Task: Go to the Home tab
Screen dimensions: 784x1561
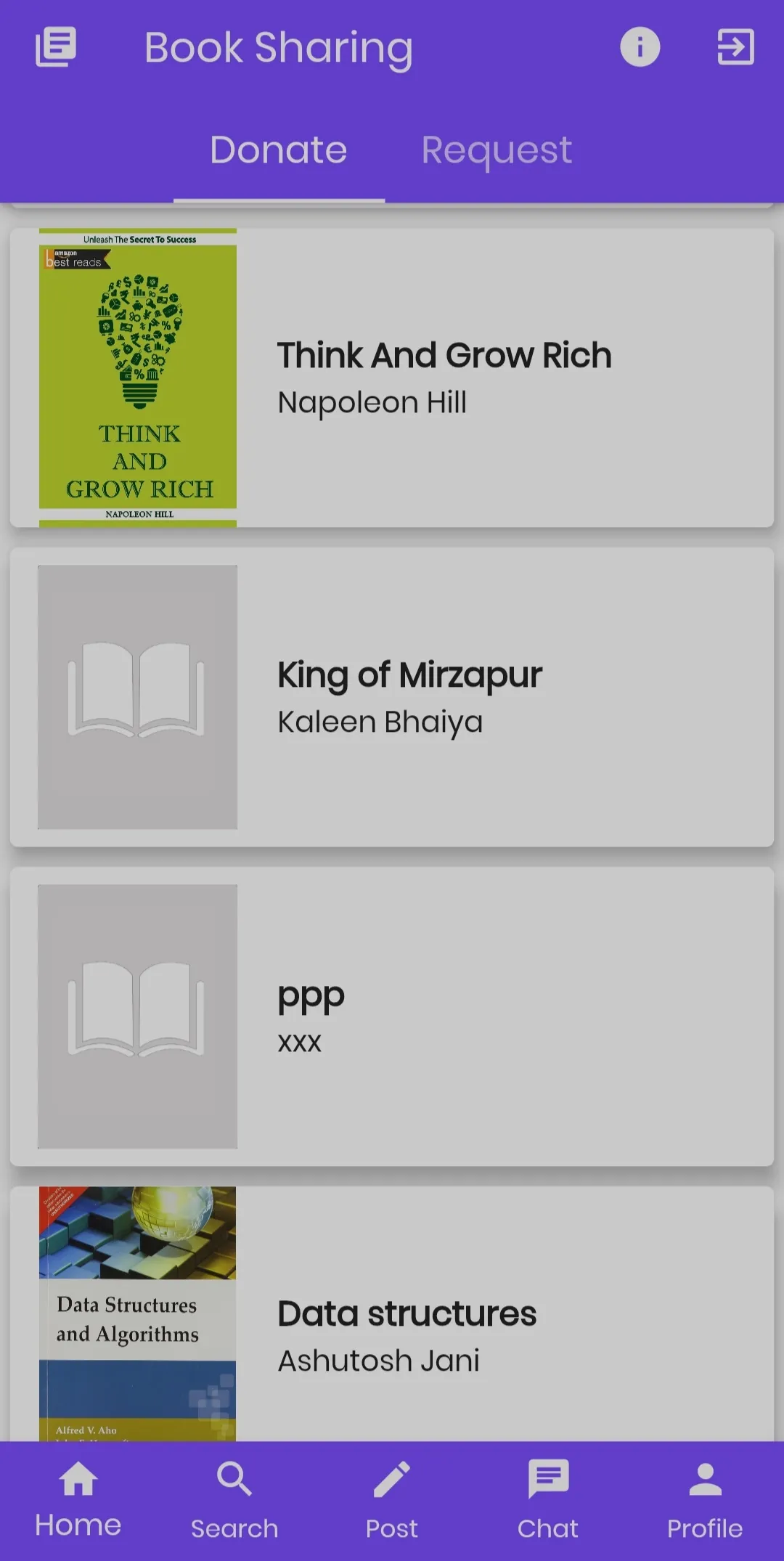Action: 78,1500
